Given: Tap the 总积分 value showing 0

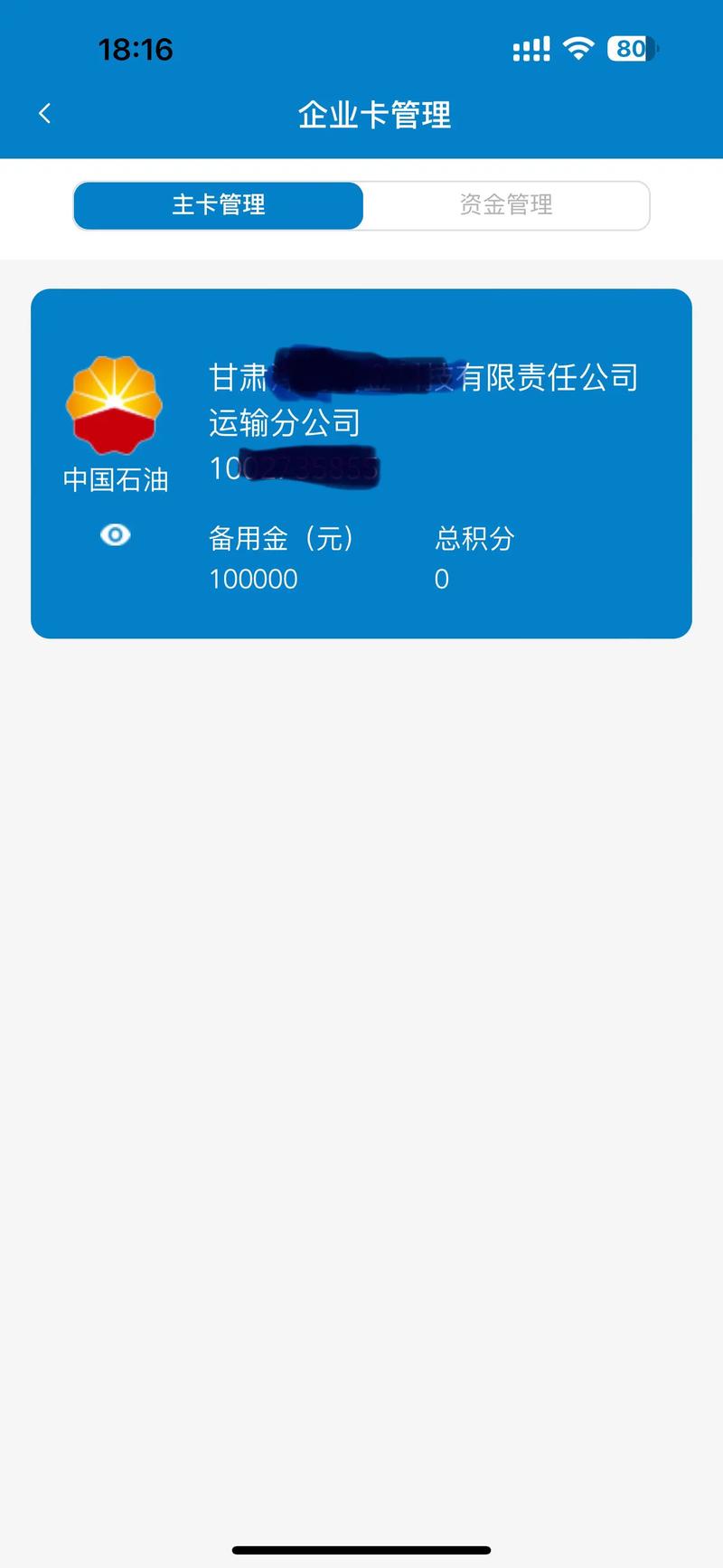Looking at the screenshot, I should [442, 579].
